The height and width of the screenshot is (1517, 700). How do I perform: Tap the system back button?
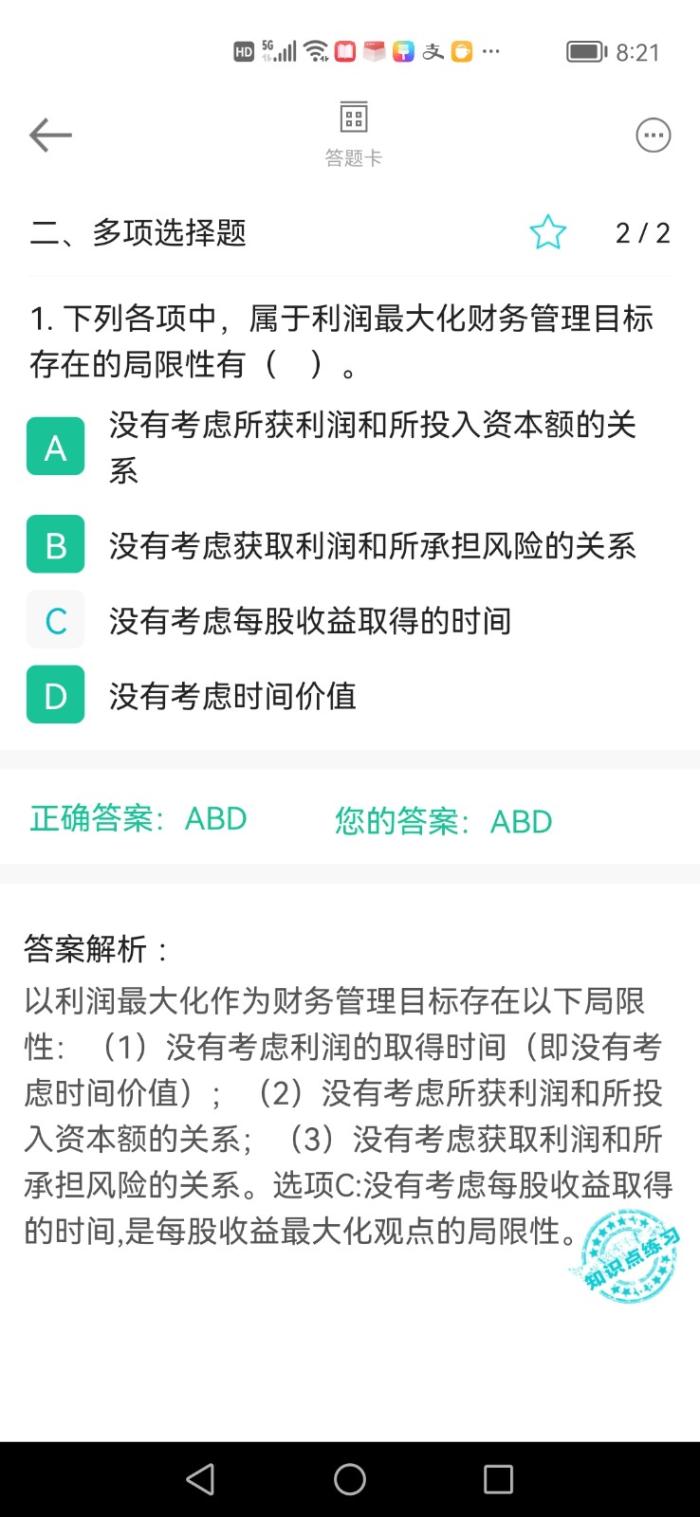(x=201, y=1479)
